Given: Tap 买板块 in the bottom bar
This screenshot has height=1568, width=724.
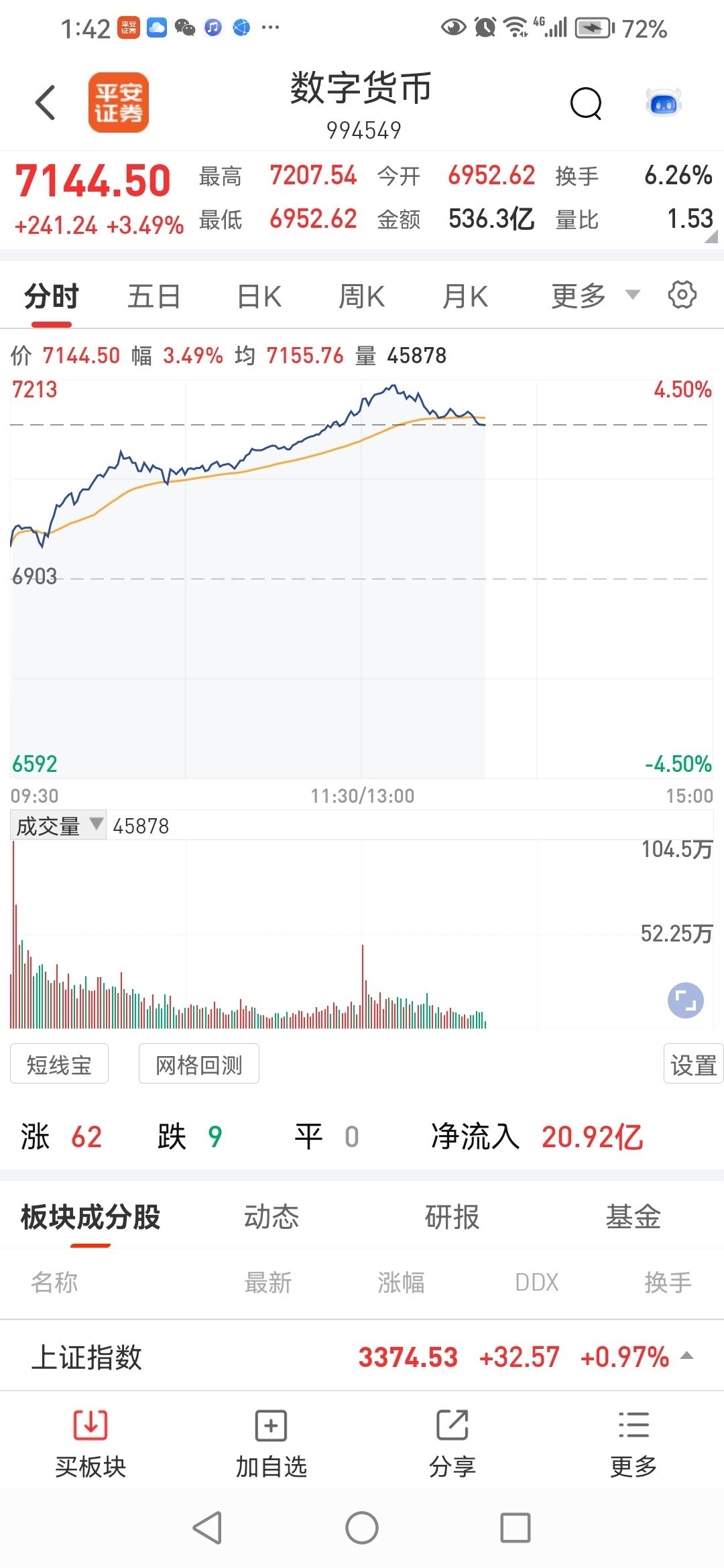Looking at the screenshot, I should [x=90, y=1443].
